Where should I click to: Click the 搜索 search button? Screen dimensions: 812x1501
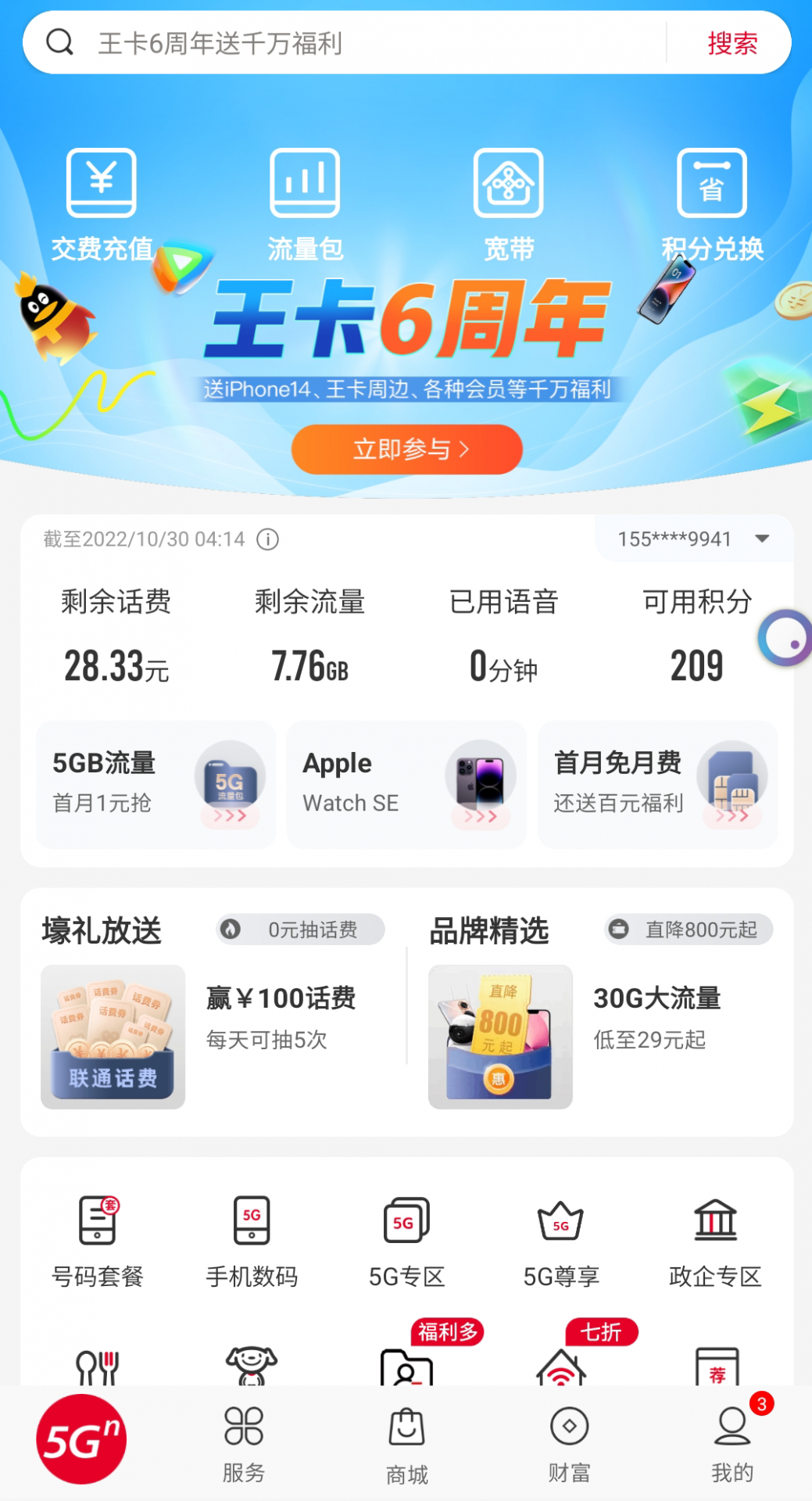[732, 42]
